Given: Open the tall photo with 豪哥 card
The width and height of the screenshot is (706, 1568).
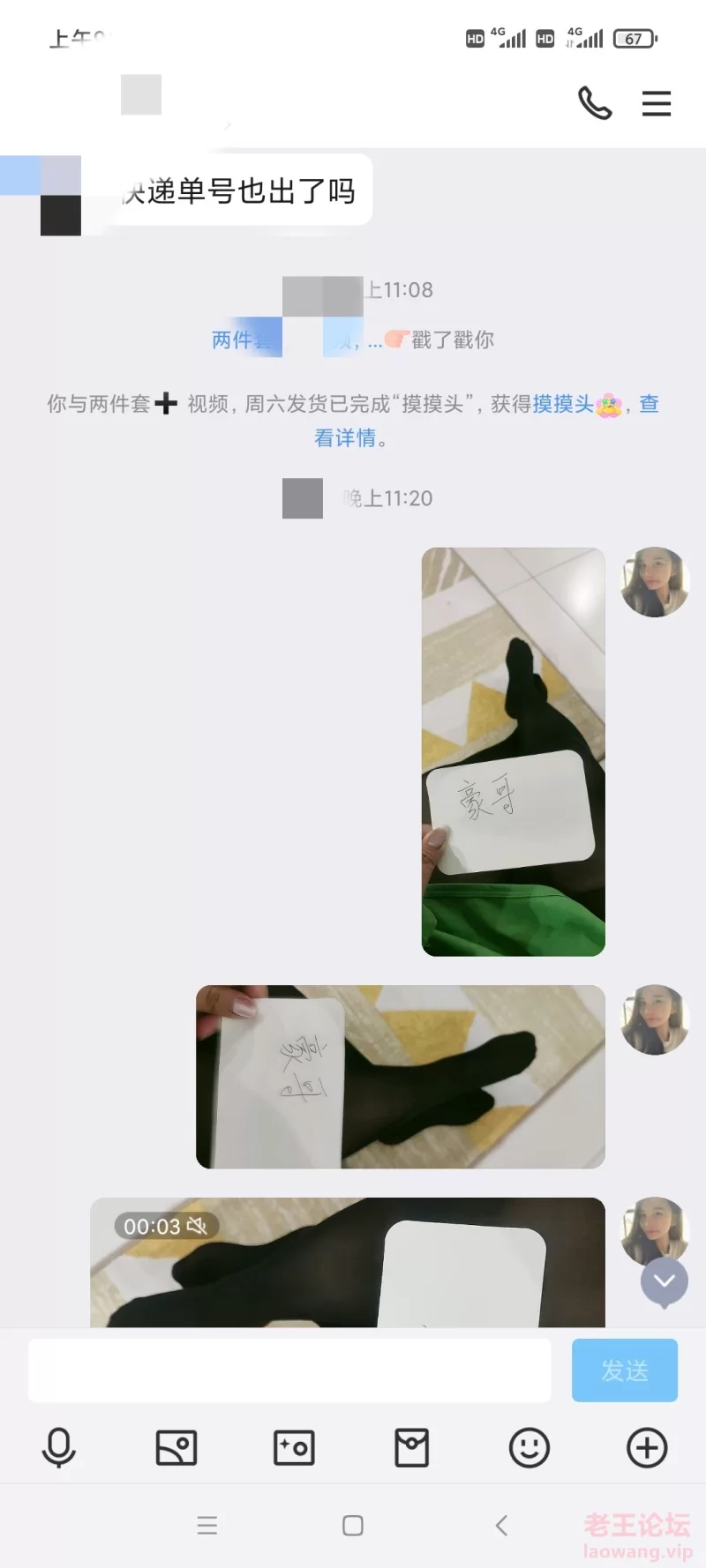Looking at the screenshot, I should [514, 751].
